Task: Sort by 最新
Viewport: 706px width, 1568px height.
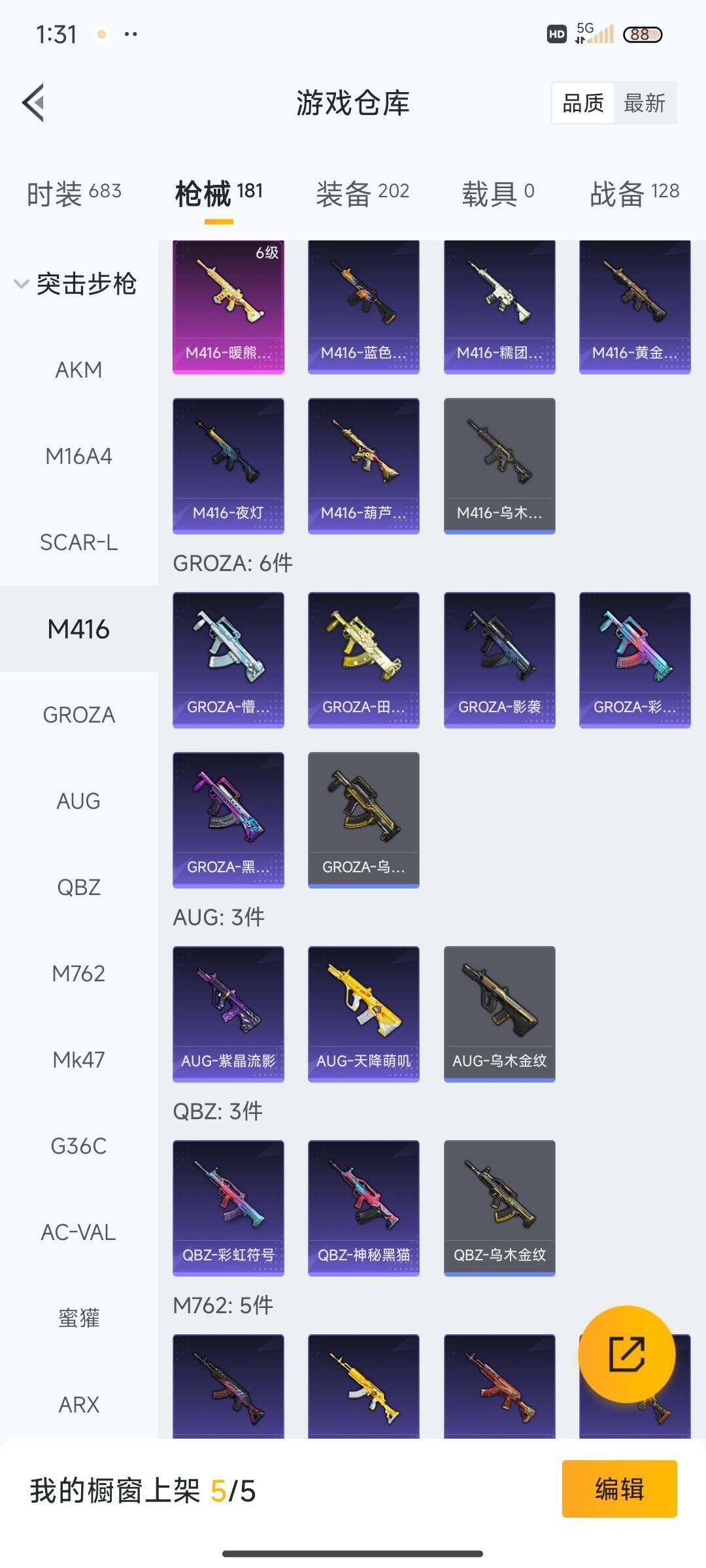Action: coord(644,103)
